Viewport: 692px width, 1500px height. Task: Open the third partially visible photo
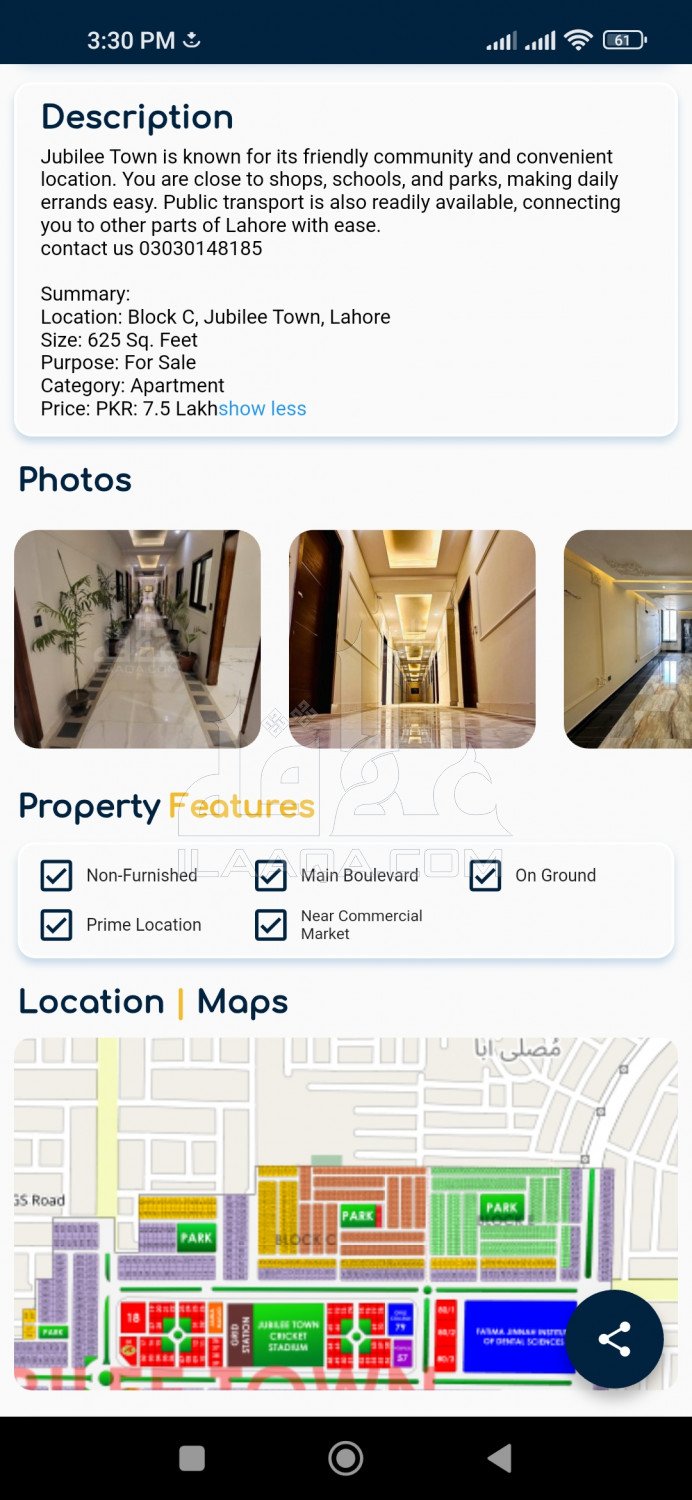tap(628, 639)
